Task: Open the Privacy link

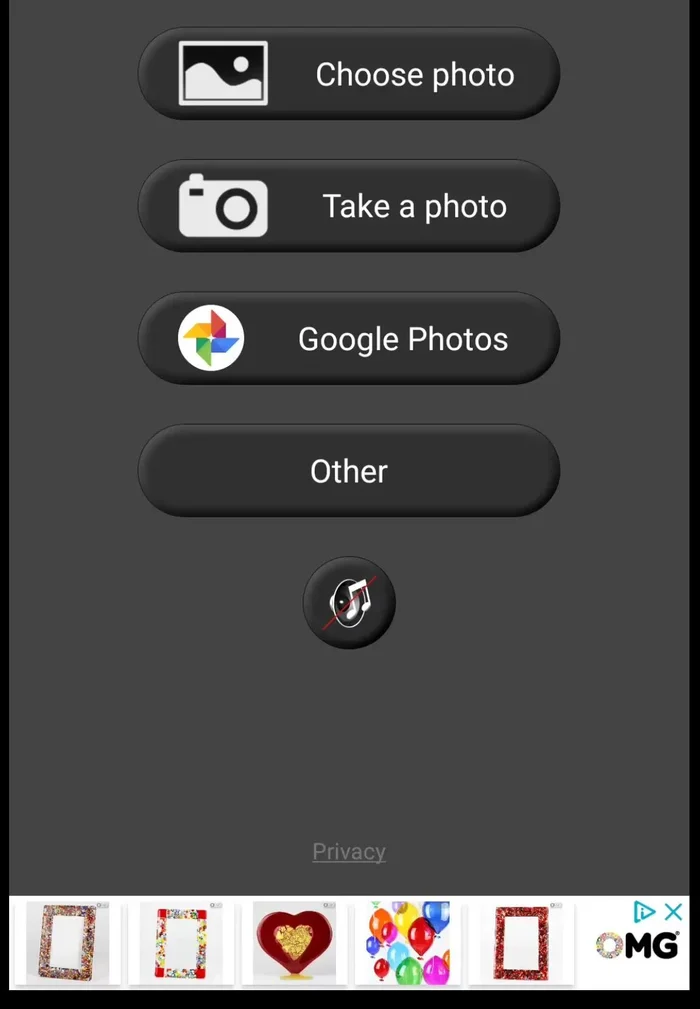Action: (349, 852)
